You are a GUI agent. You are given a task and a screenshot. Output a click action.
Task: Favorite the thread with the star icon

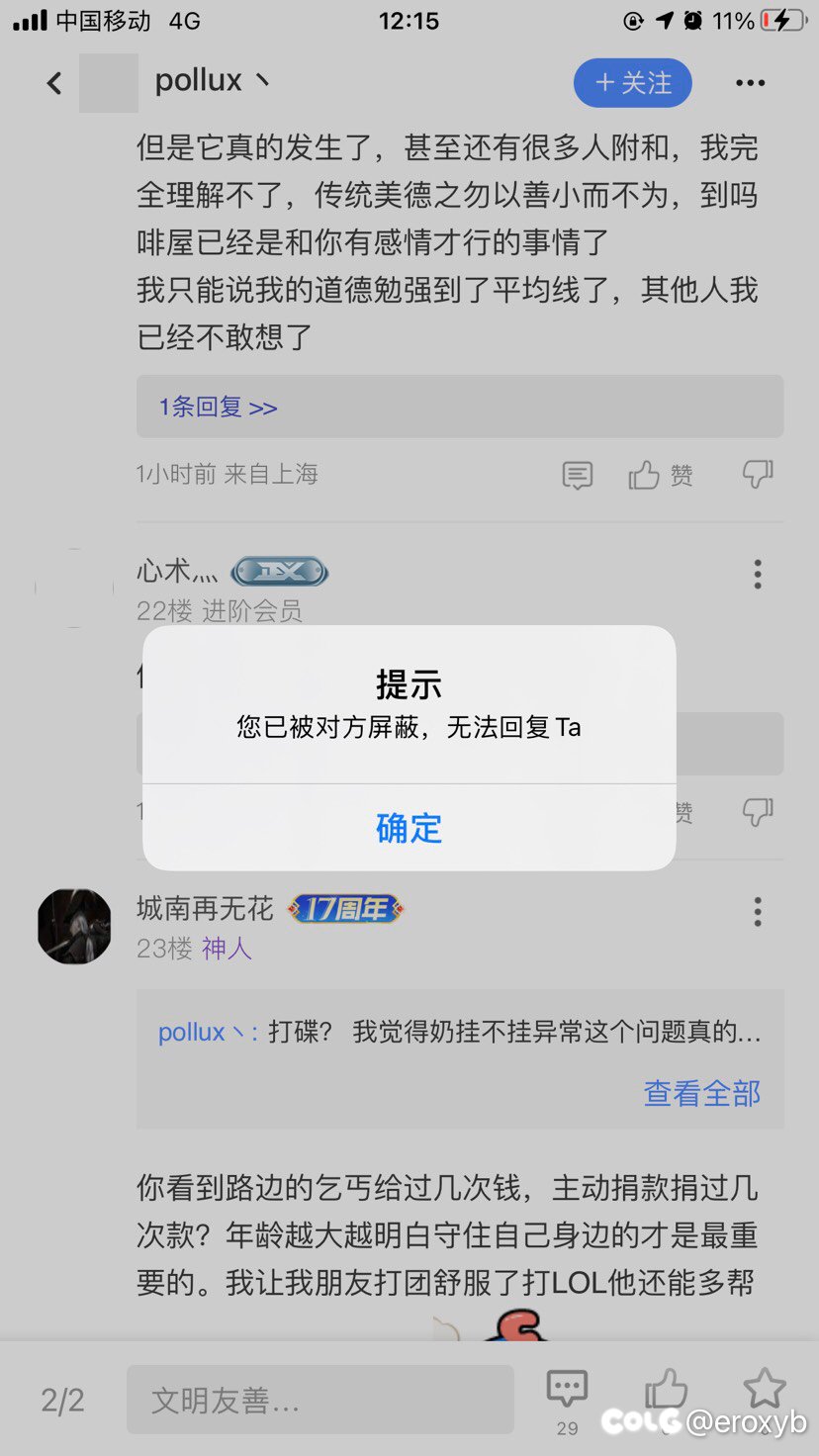(x=765, y=1388)
